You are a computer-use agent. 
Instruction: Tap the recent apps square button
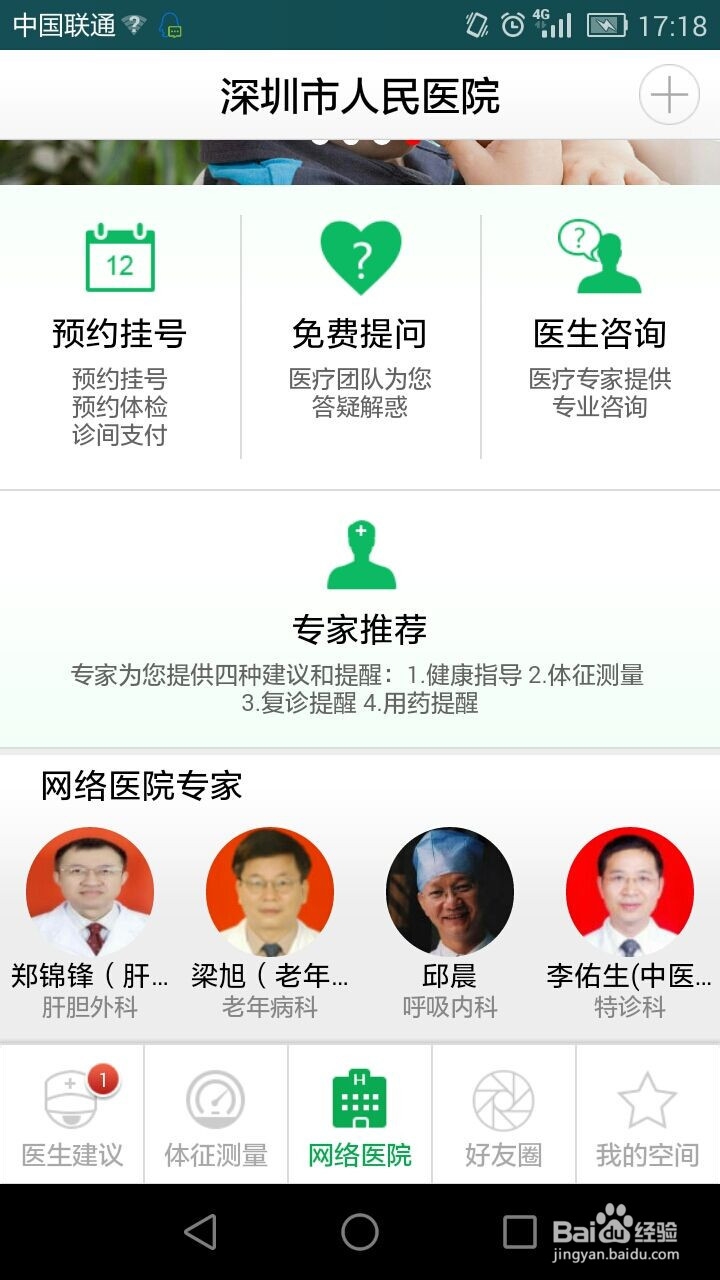pyautogui.click(x=516, y=1233)
